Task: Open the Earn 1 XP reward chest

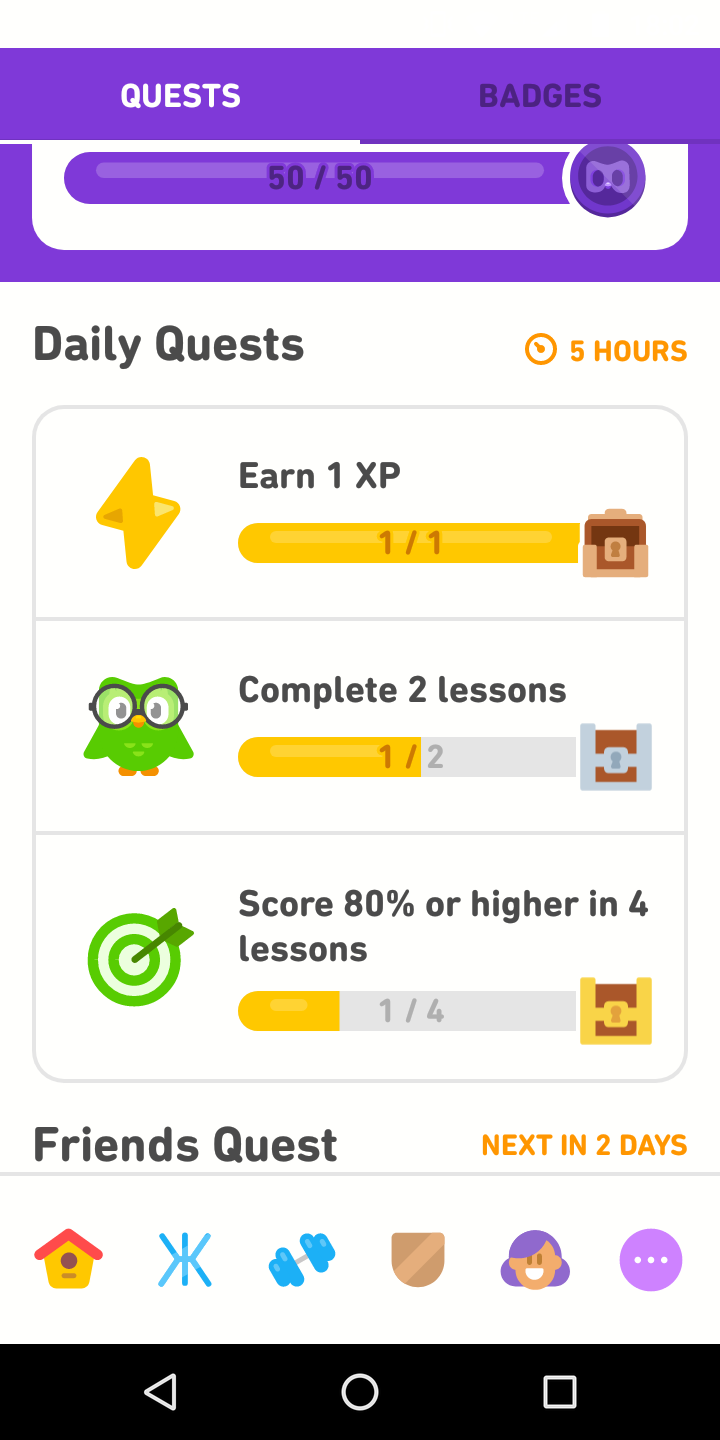Action: [616, 543]
